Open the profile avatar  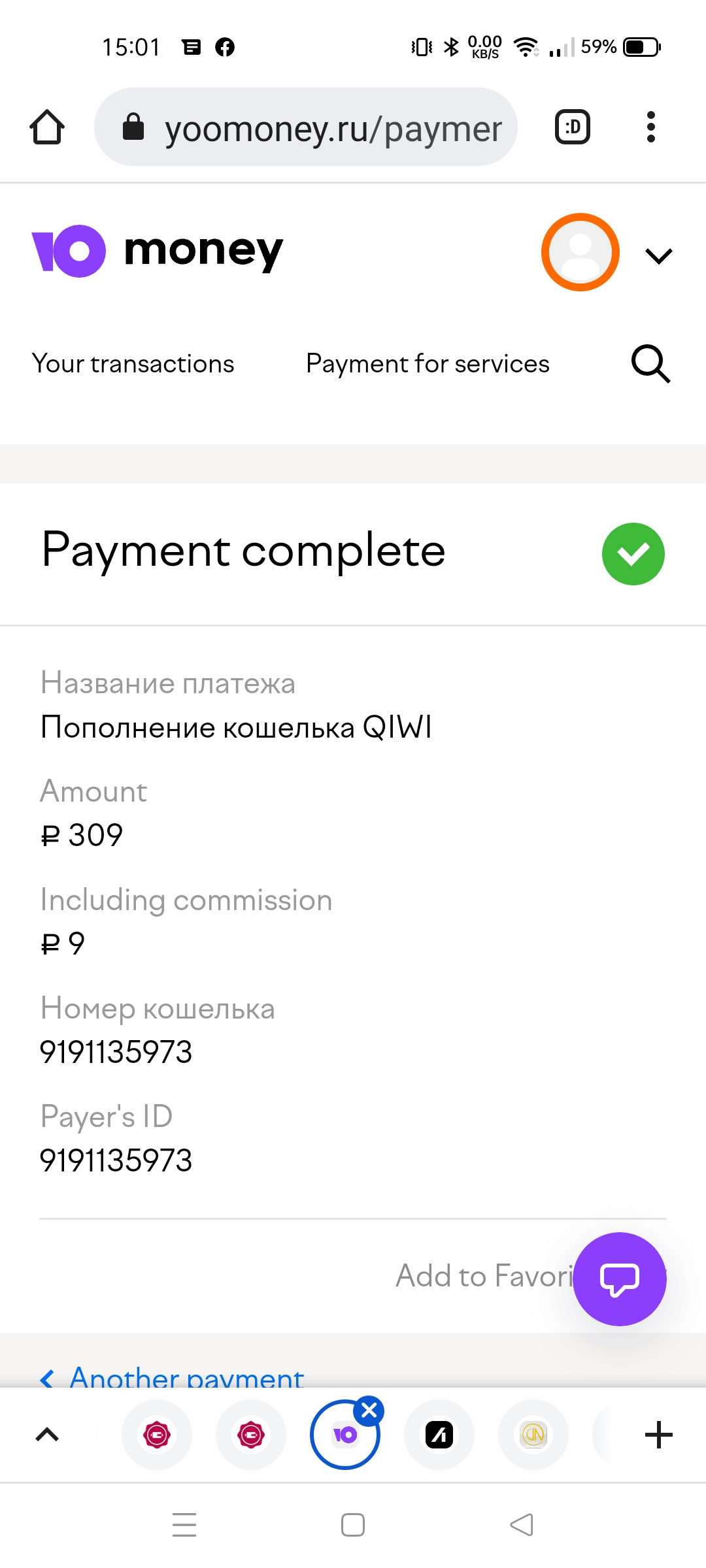click(x=580, y=252)
